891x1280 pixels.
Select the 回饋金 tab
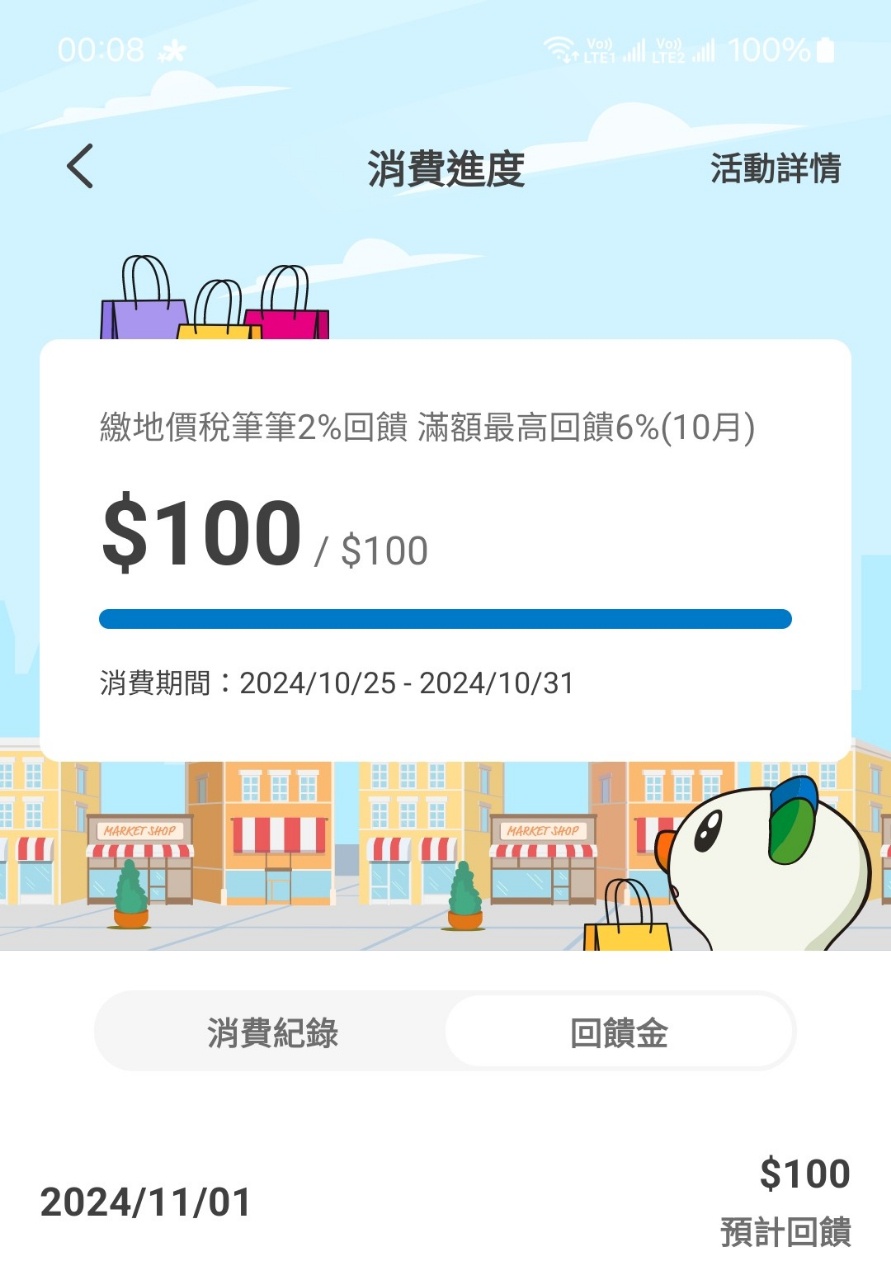pos(618,1033)
